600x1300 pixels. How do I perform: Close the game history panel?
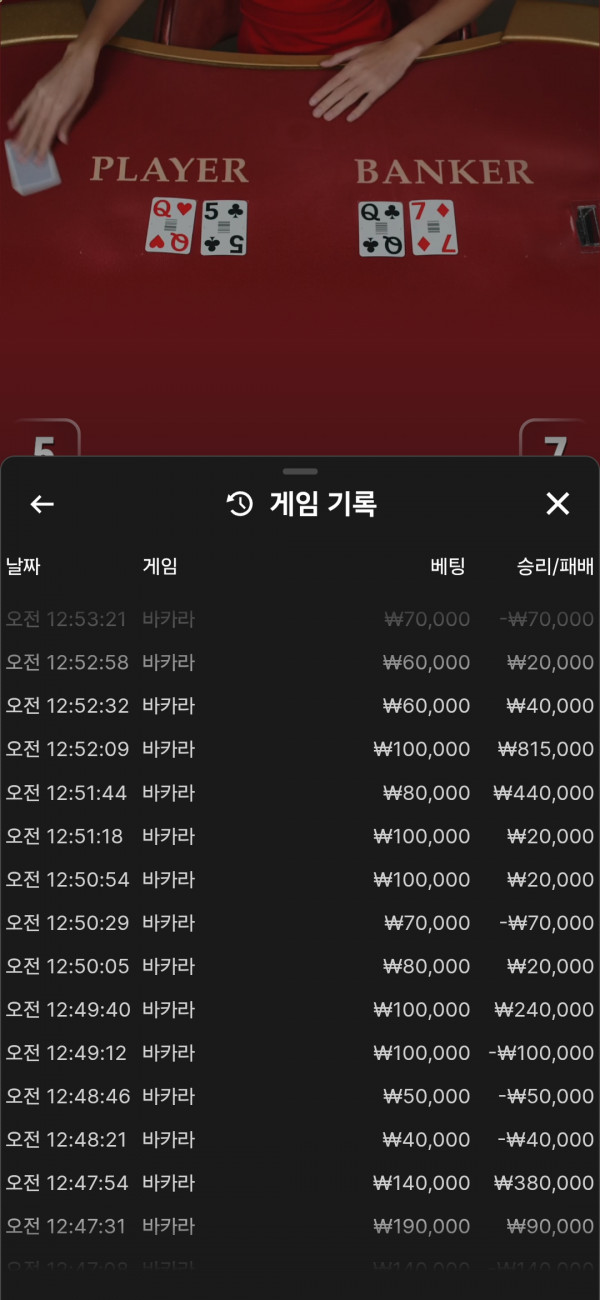557,504
